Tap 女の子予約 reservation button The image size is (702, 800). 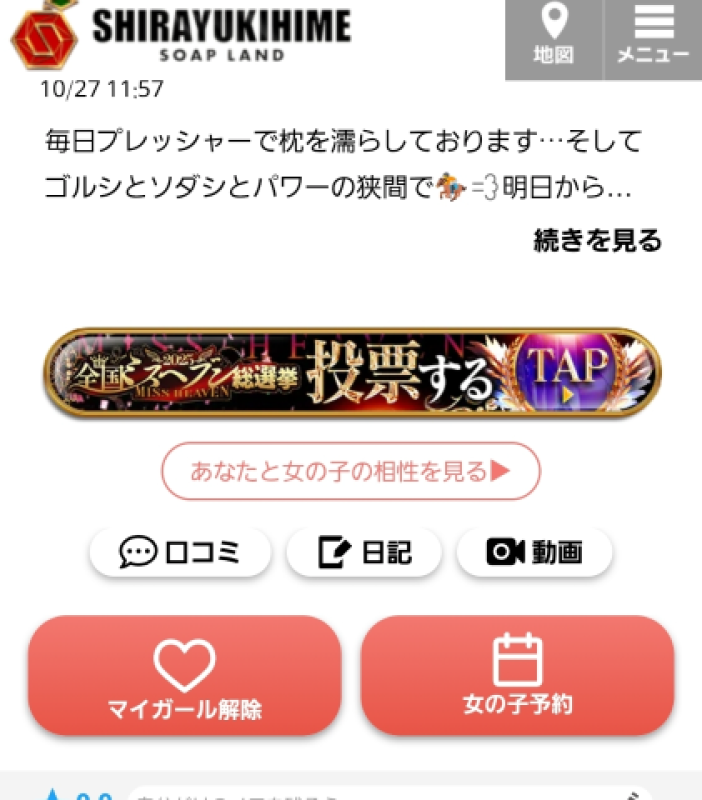click(x=517, y=676)
